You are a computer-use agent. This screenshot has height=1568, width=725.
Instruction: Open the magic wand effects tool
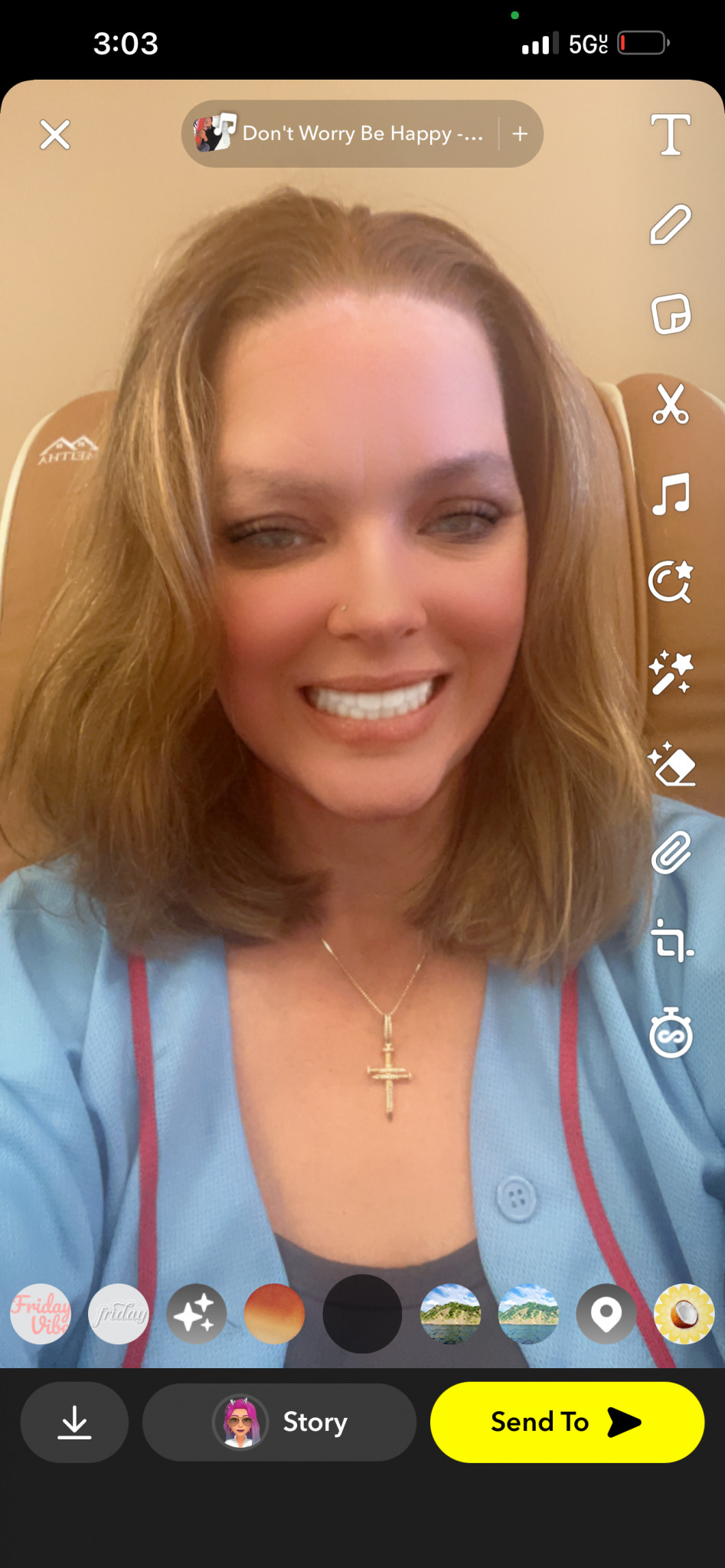[x=671, y=672]
